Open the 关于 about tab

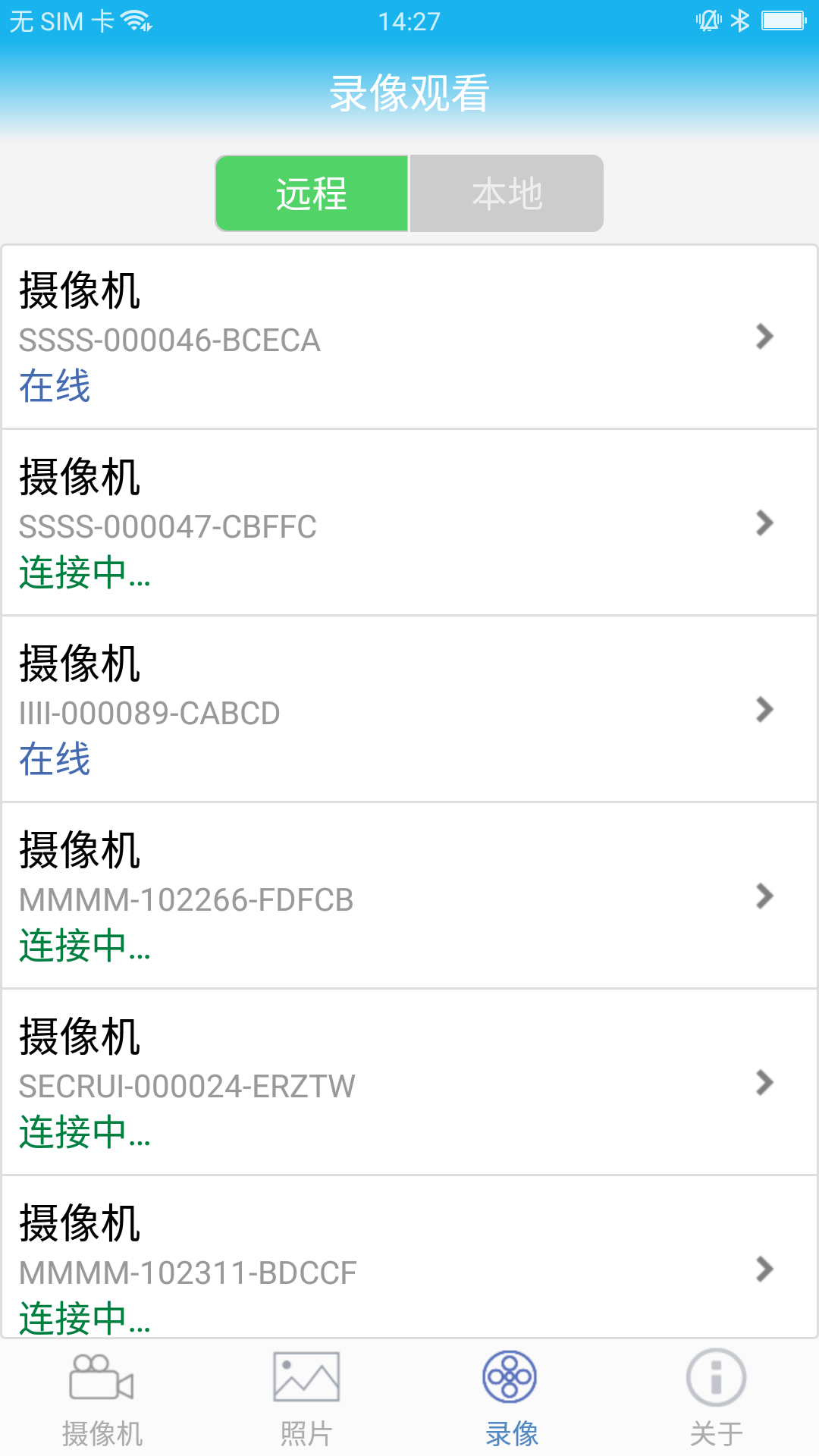(x=716, y=1398)
